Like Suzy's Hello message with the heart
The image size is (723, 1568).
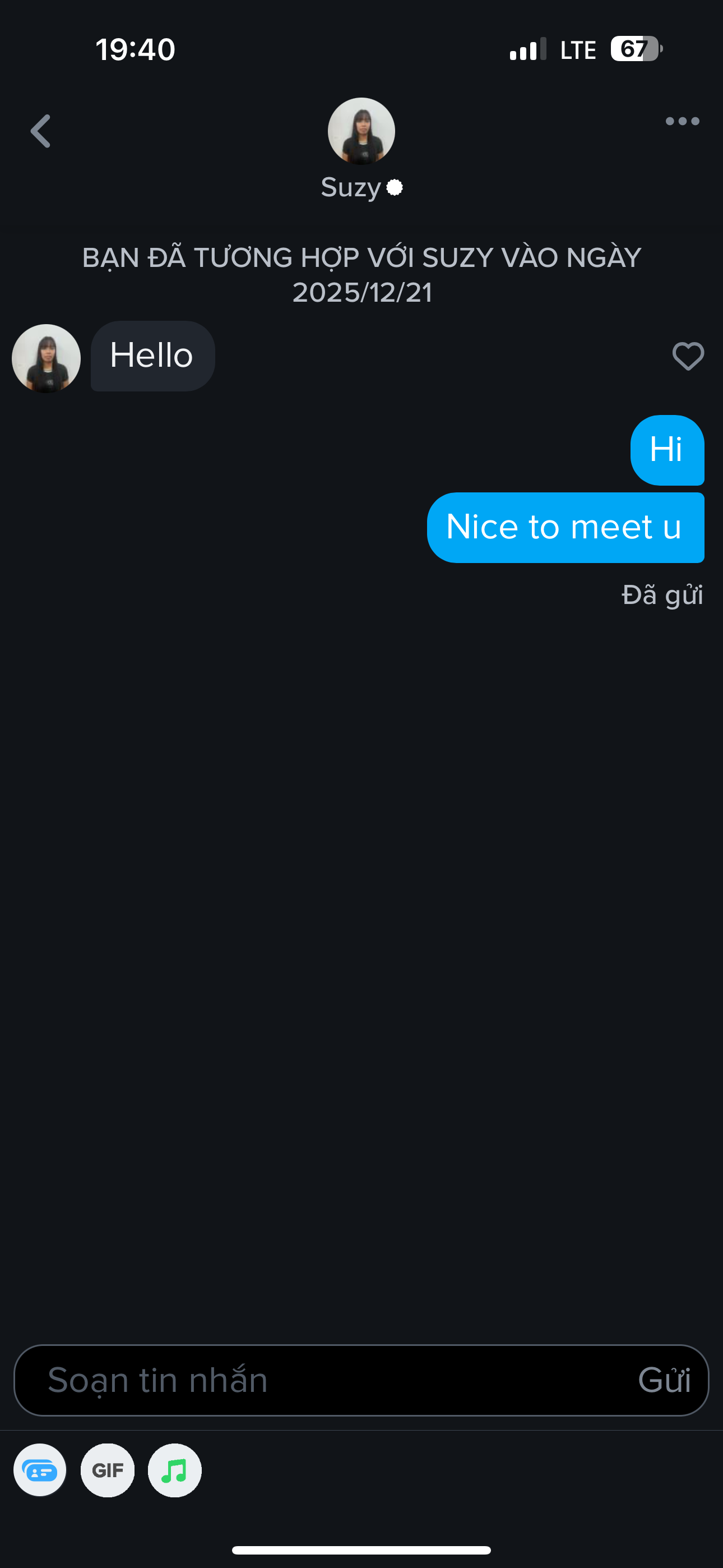[688, 356]
